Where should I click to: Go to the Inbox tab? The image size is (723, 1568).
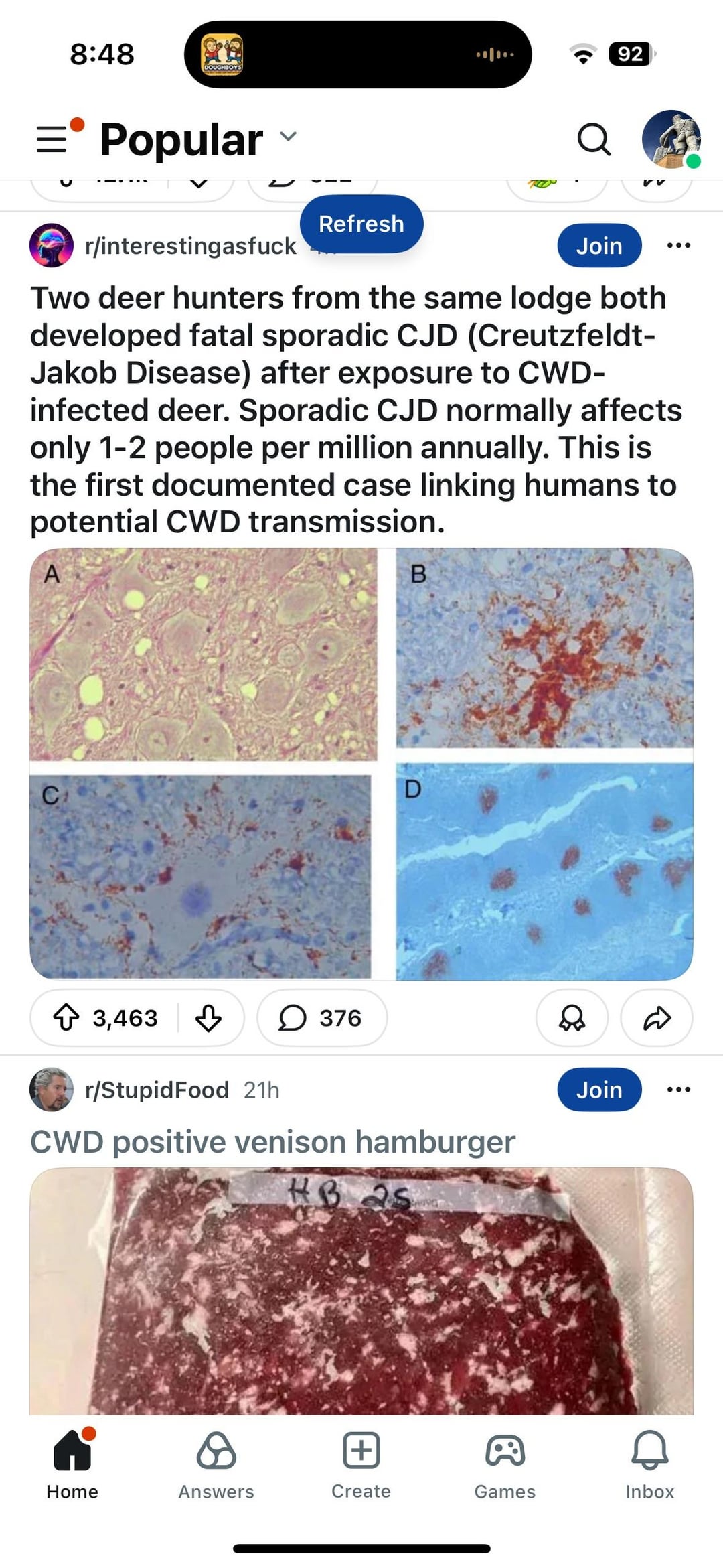pyautogui.click(x=649, y=1465)
